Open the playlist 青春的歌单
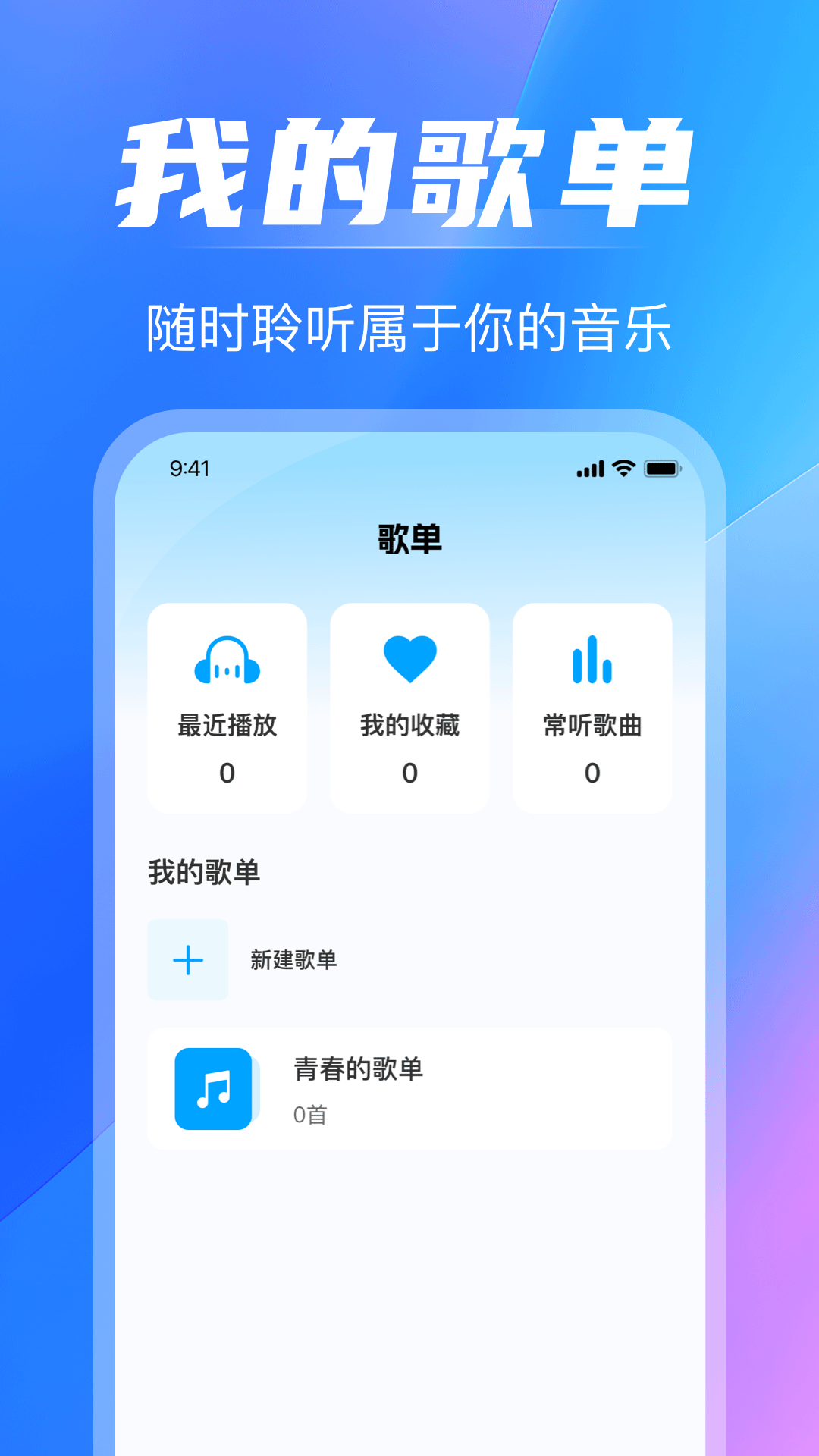Viewport: 819px width, 1456px height. (x=409, y=1088)
